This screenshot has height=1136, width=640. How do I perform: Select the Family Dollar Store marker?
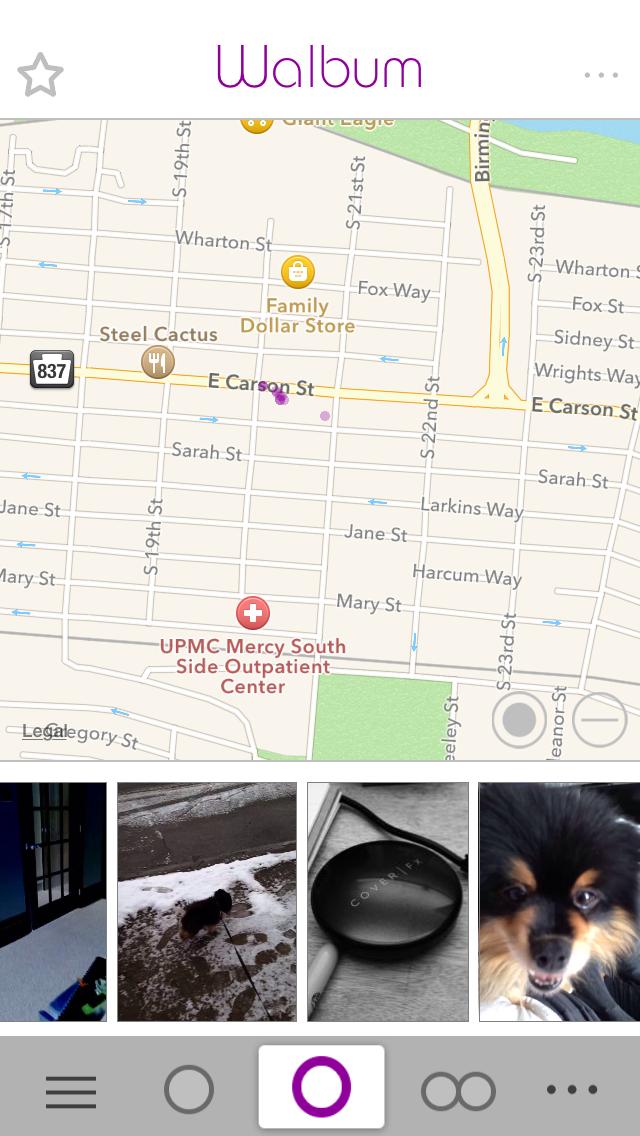(297, 272)
